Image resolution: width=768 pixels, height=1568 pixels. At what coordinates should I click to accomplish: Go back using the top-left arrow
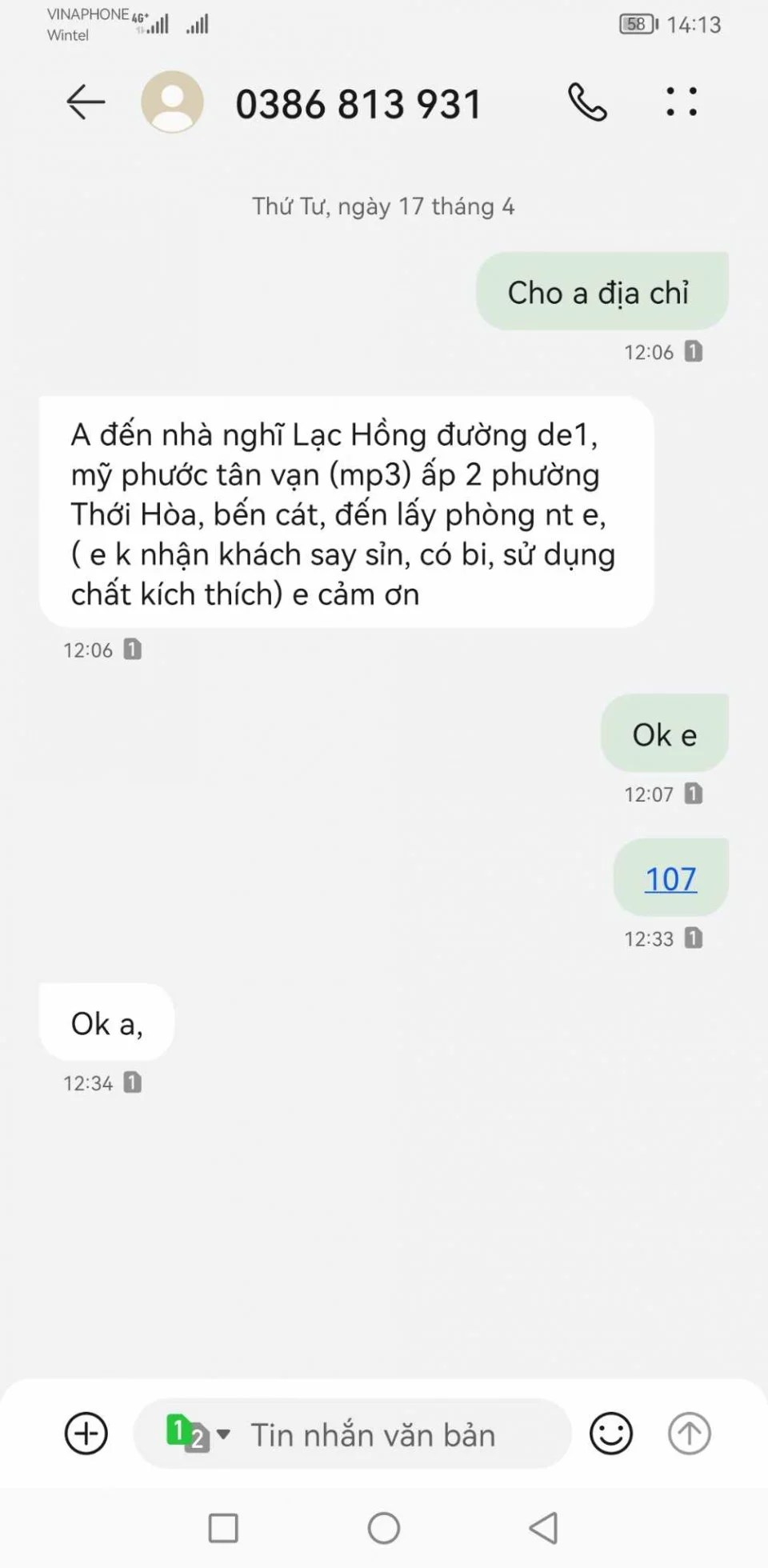pyautogui.click(x=86, y=102)
